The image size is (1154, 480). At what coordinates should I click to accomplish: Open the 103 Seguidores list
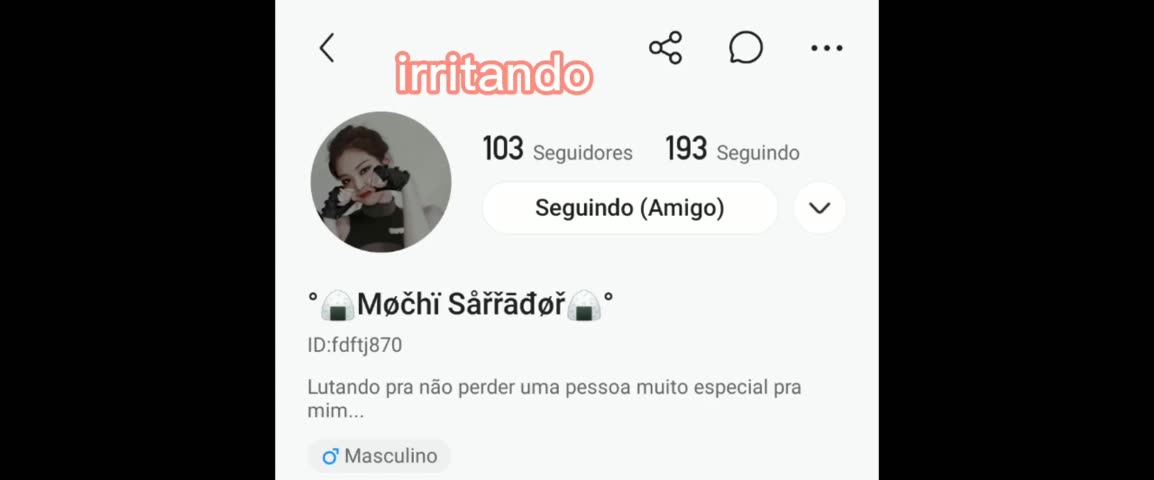[x=557, y=151]
